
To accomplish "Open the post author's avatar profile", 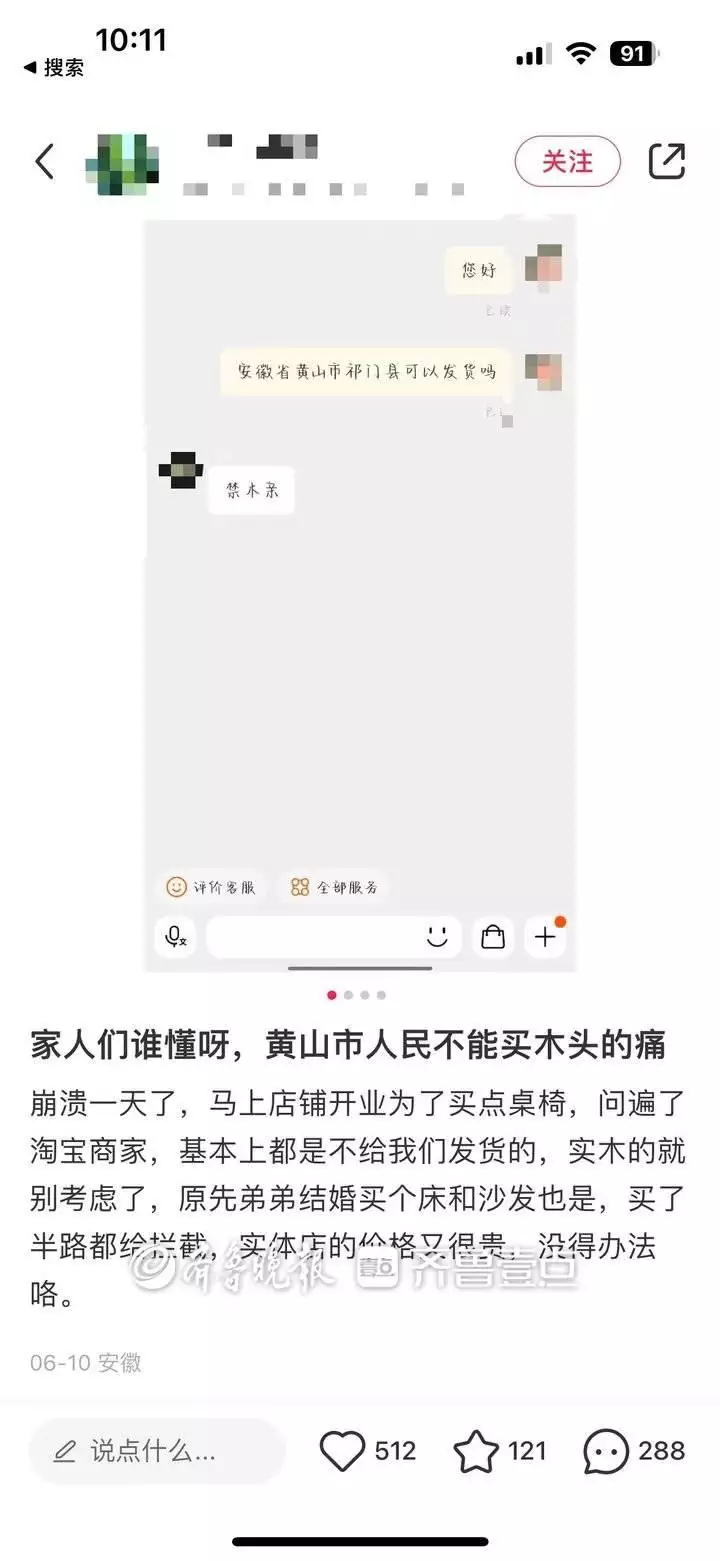I will click(122, 164).
